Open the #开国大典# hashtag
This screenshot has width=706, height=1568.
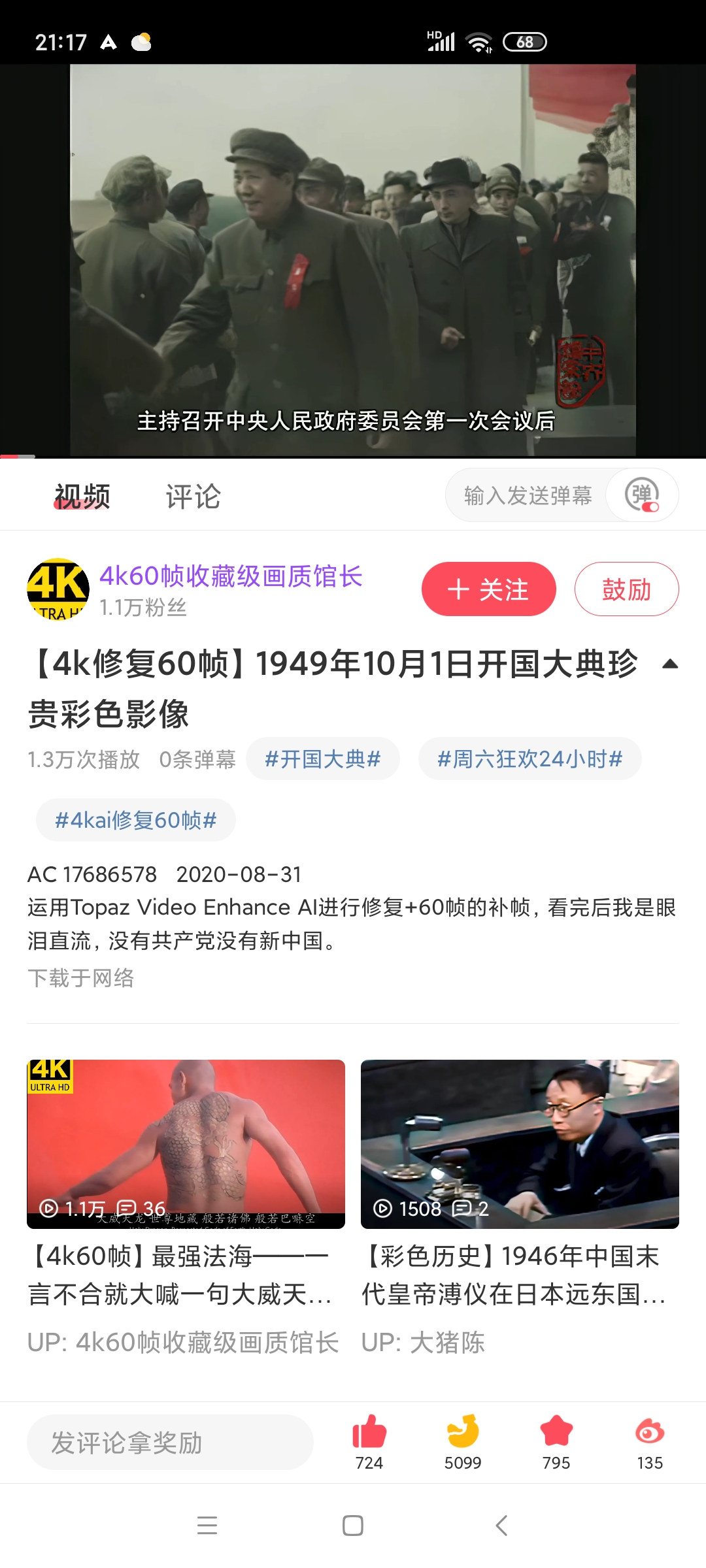[322, 759]
